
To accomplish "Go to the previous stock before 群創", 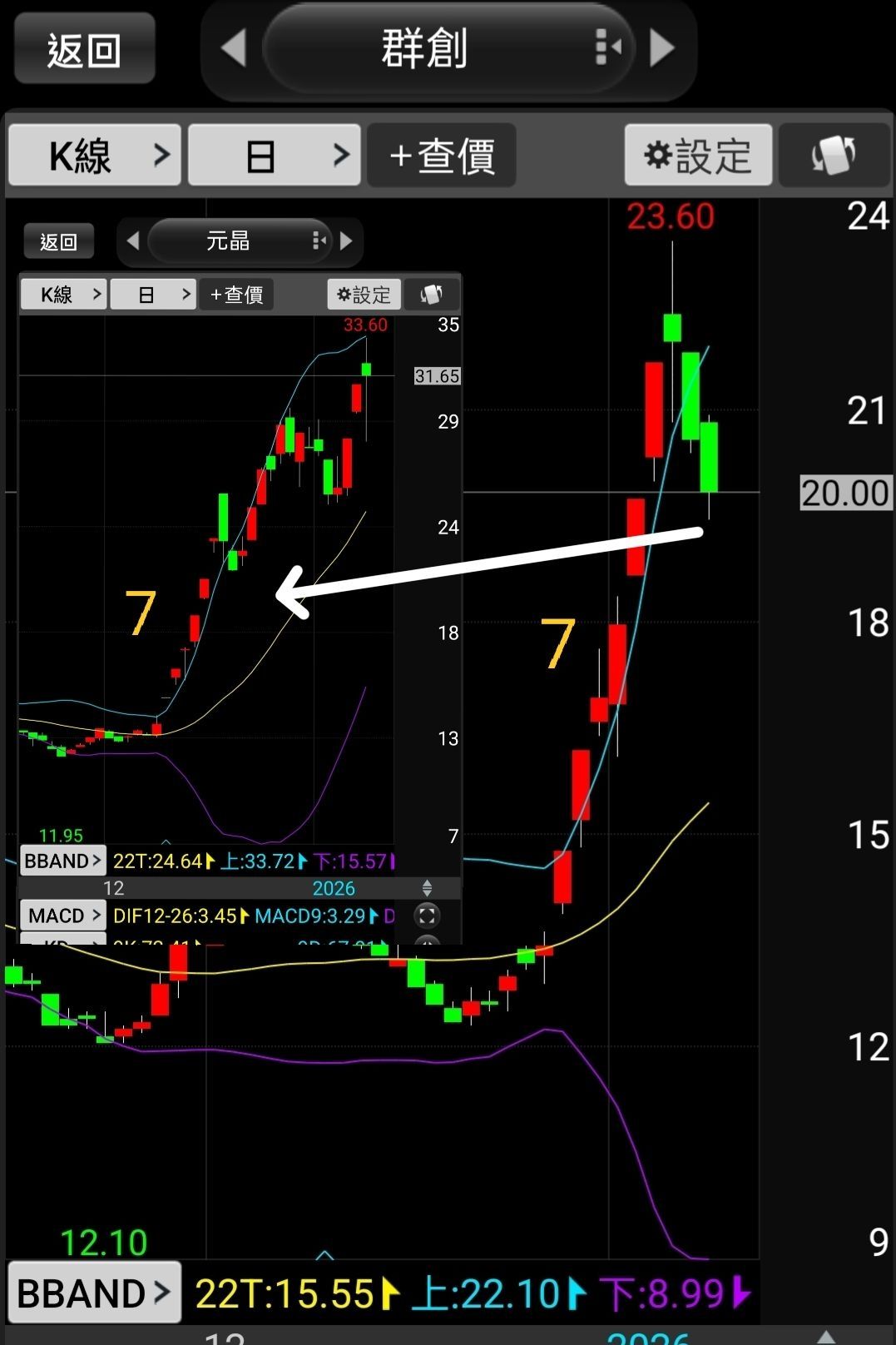I will coord(234,48).
